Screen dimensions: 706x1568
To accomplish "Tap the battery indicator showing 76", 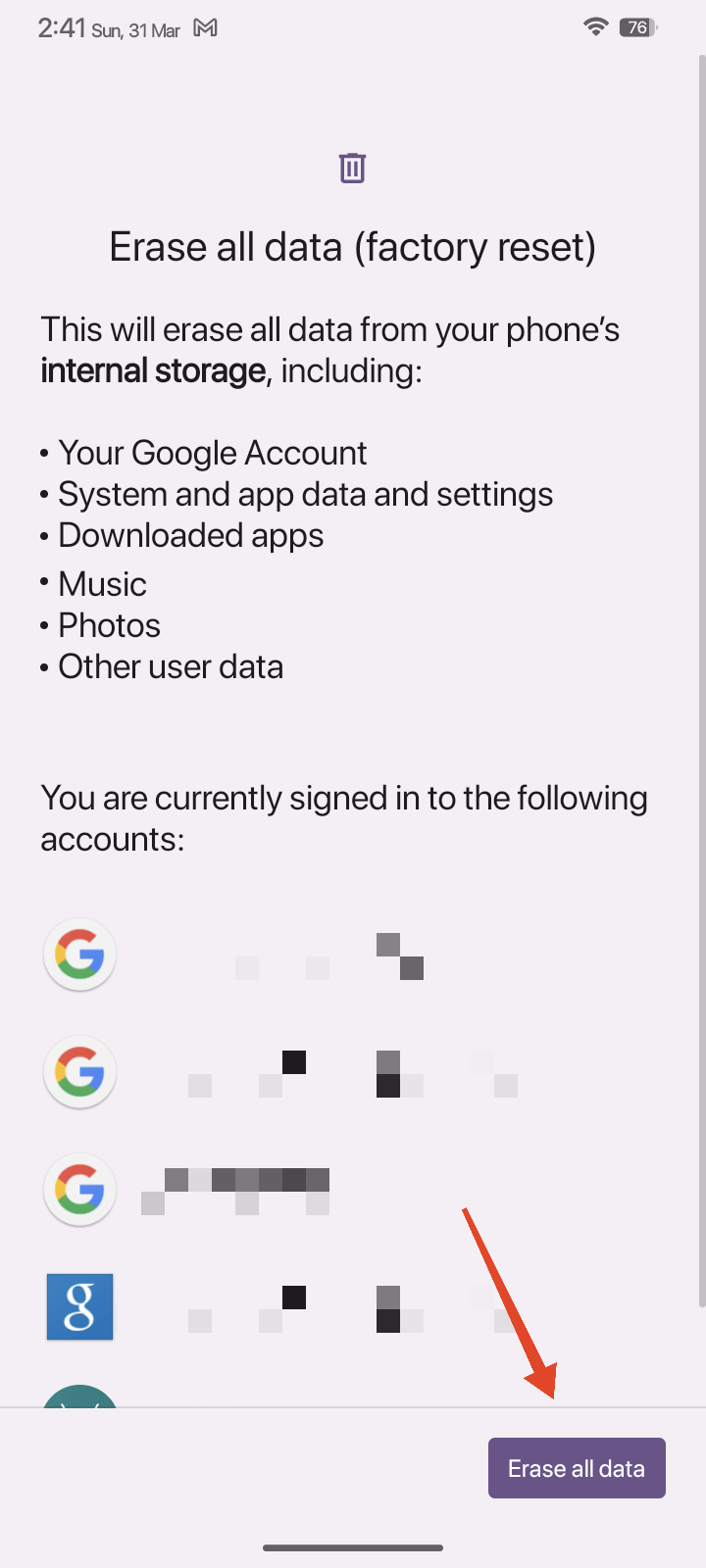I will click(x=636, y=26).
